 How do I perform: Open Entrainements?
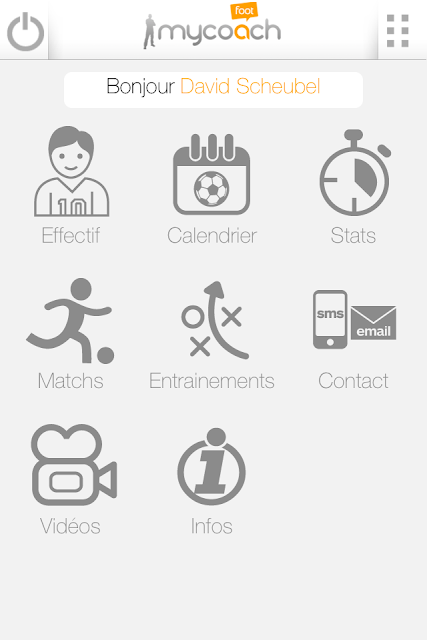tap(212, 336)
